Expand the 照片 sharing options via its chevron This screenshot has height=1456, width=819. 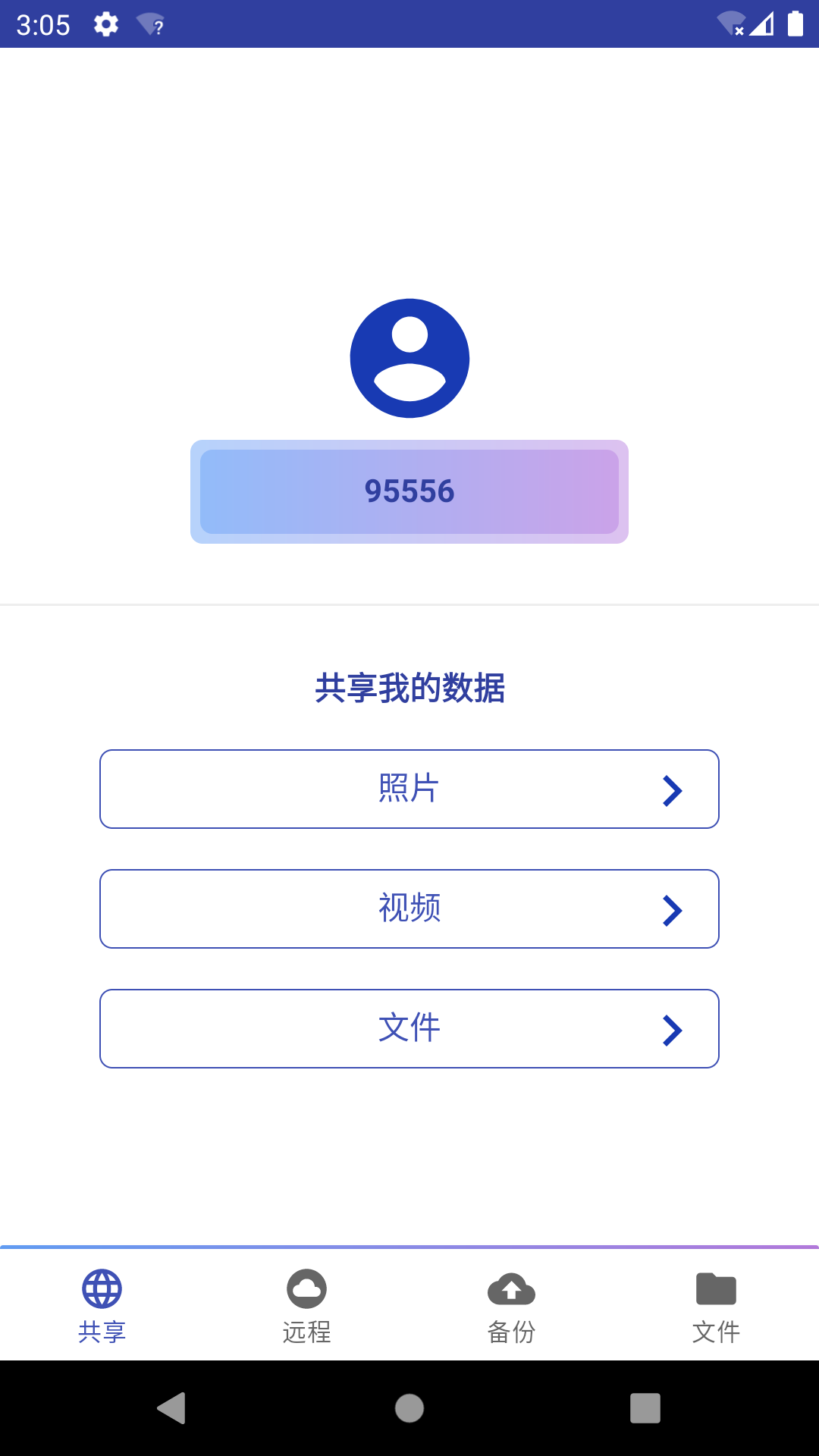click(x=673, y=790)
